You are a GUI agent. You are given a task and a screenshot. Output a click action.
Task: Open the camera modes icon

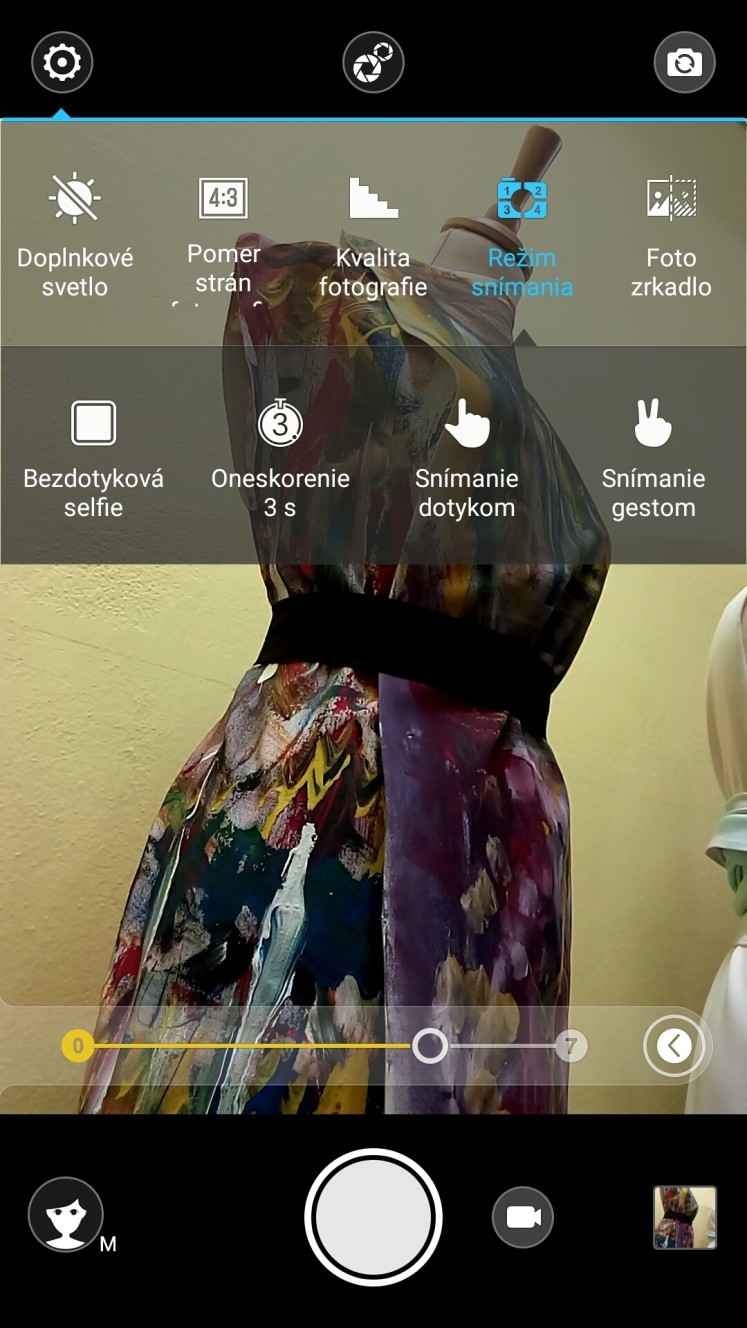point(373,63)
